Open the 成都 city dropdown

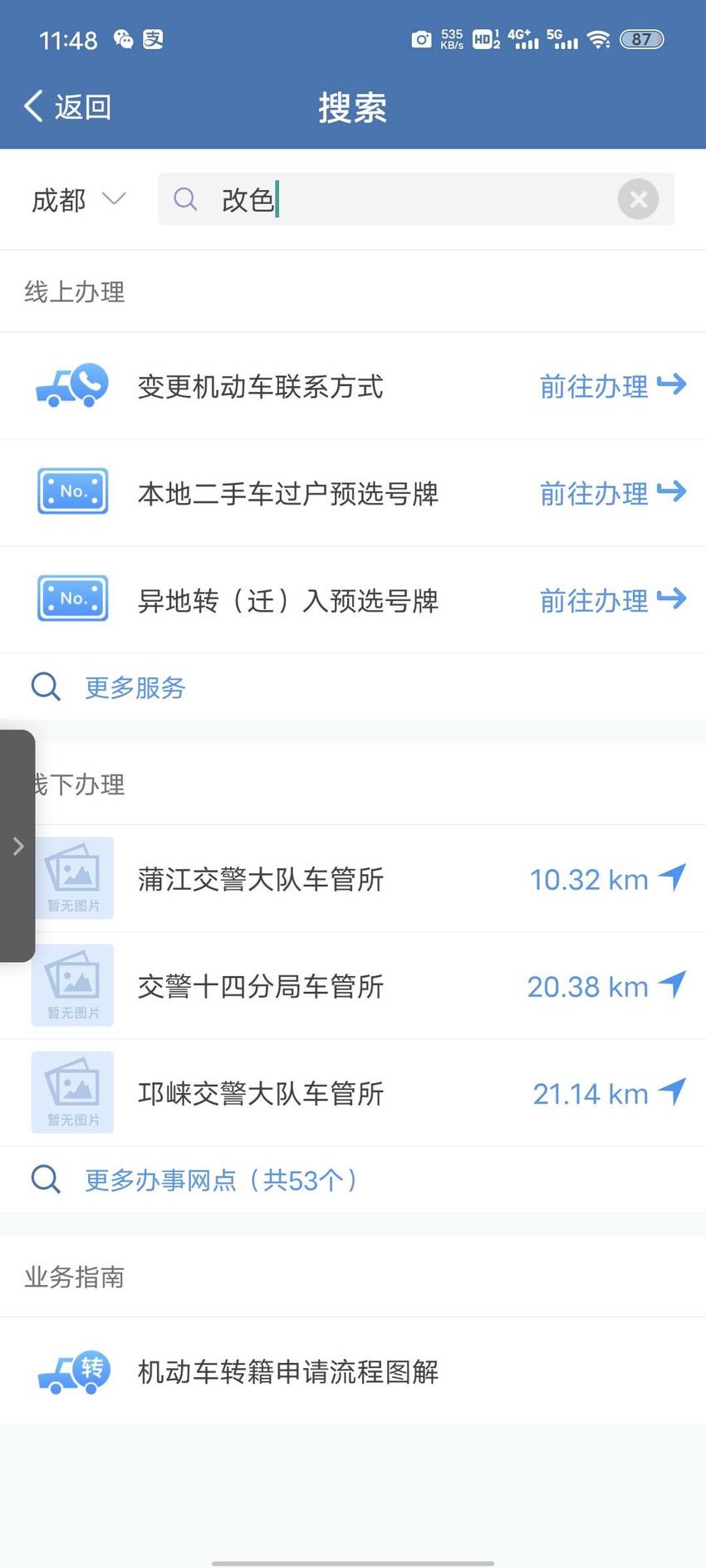(78, 200)
